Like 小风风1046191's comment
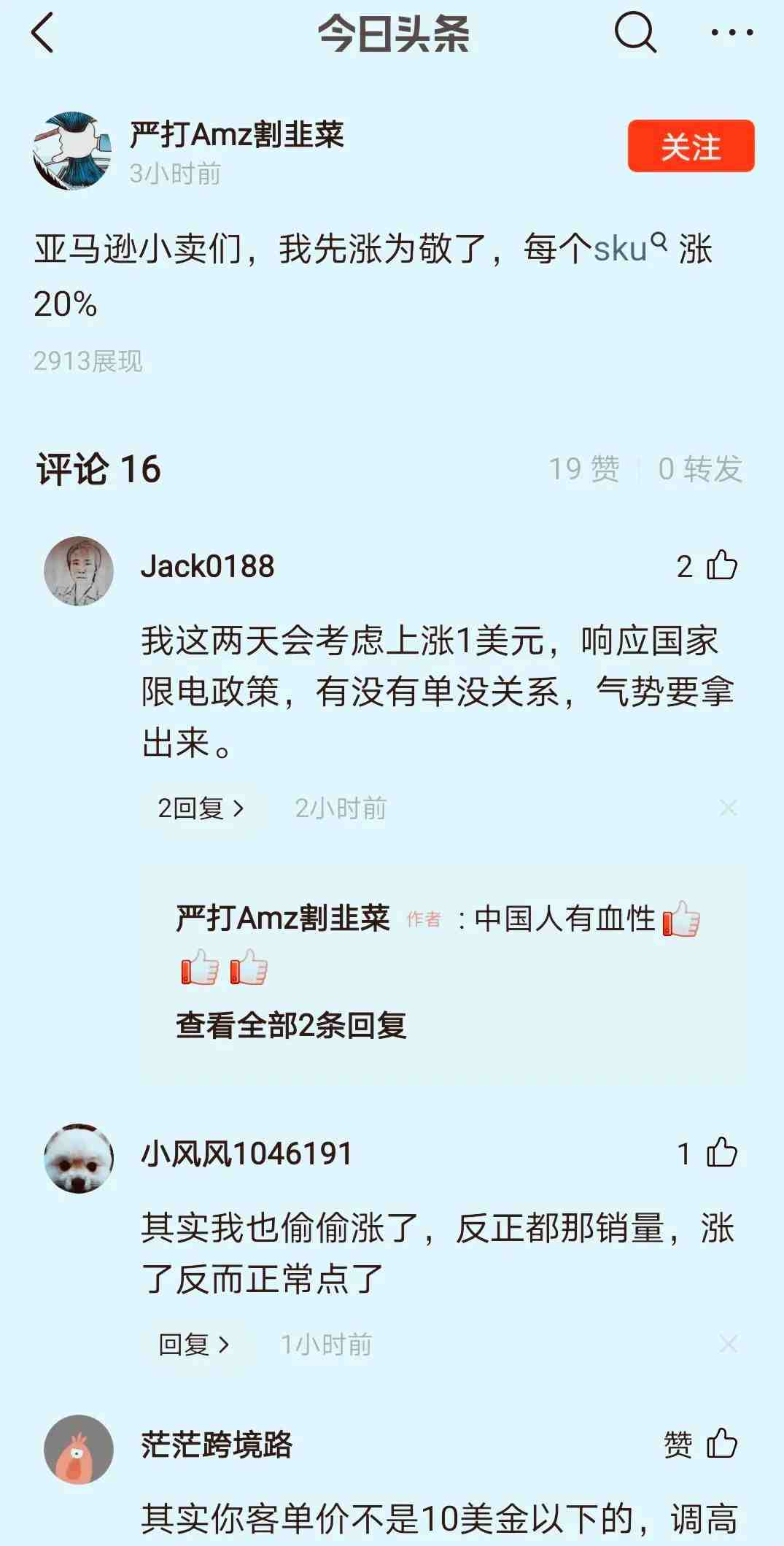The height and width of the screenshot is (1546, 784). (721, 1153)
